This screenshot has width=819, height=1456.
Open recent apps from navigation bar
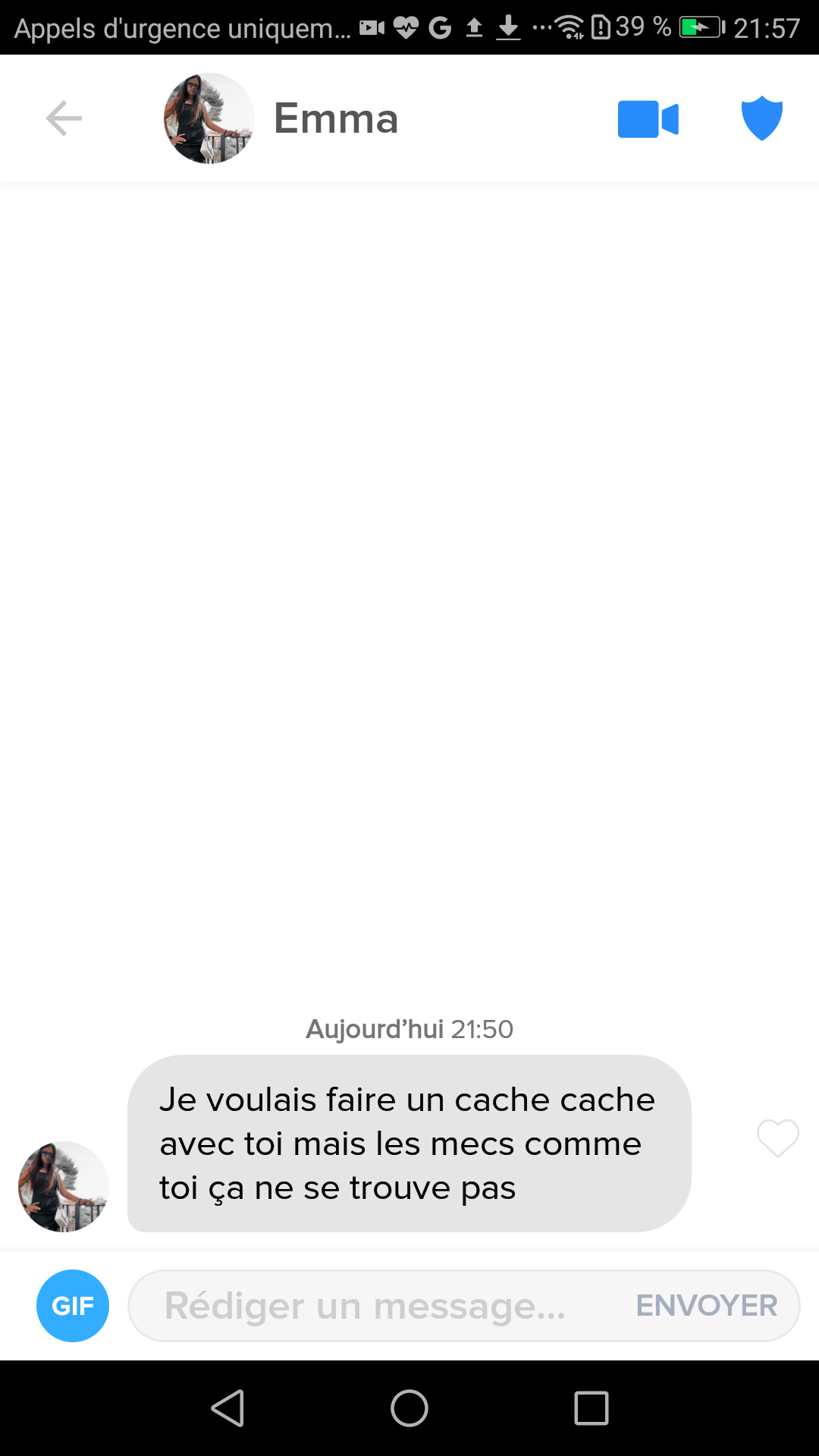point(591,1408)
